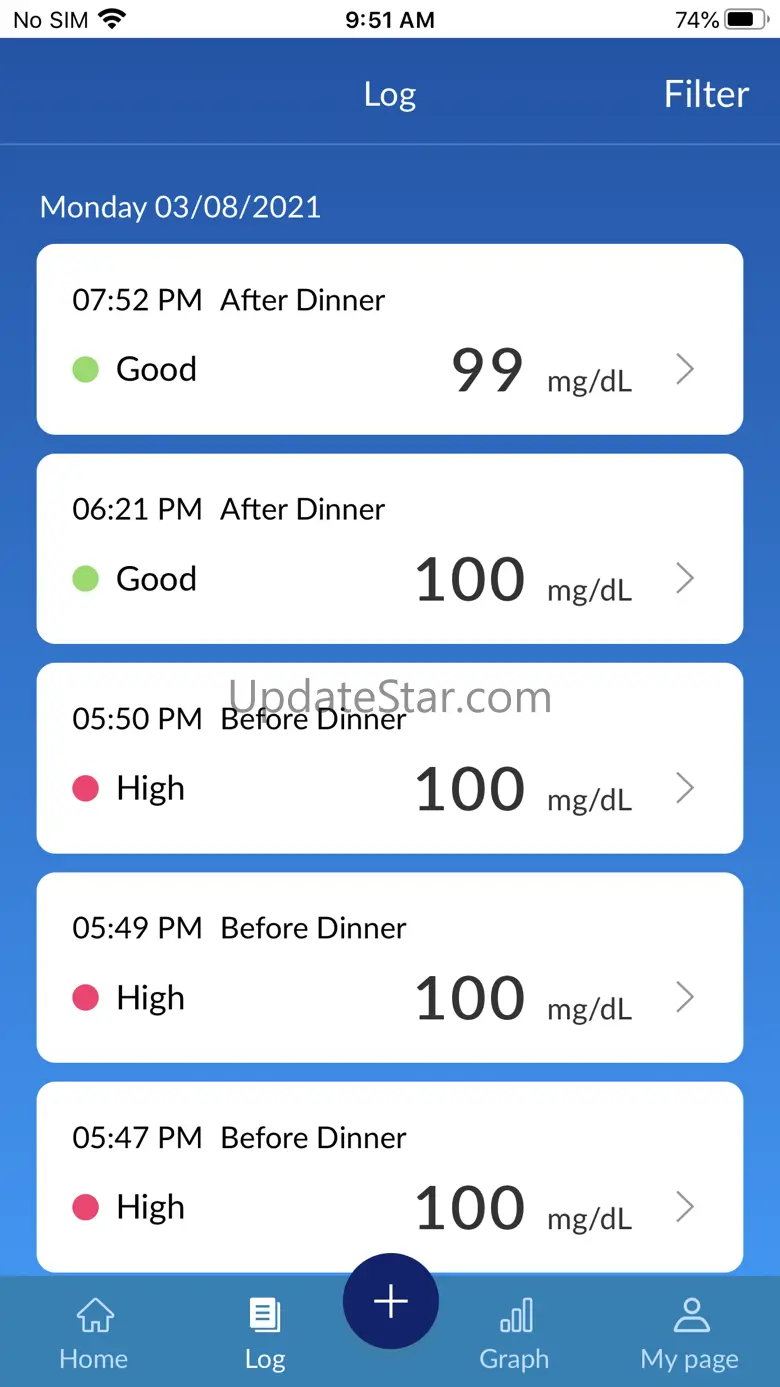Open the Filter options
The width and height of the screenshot is (780, 1387).
click(706, 94)
